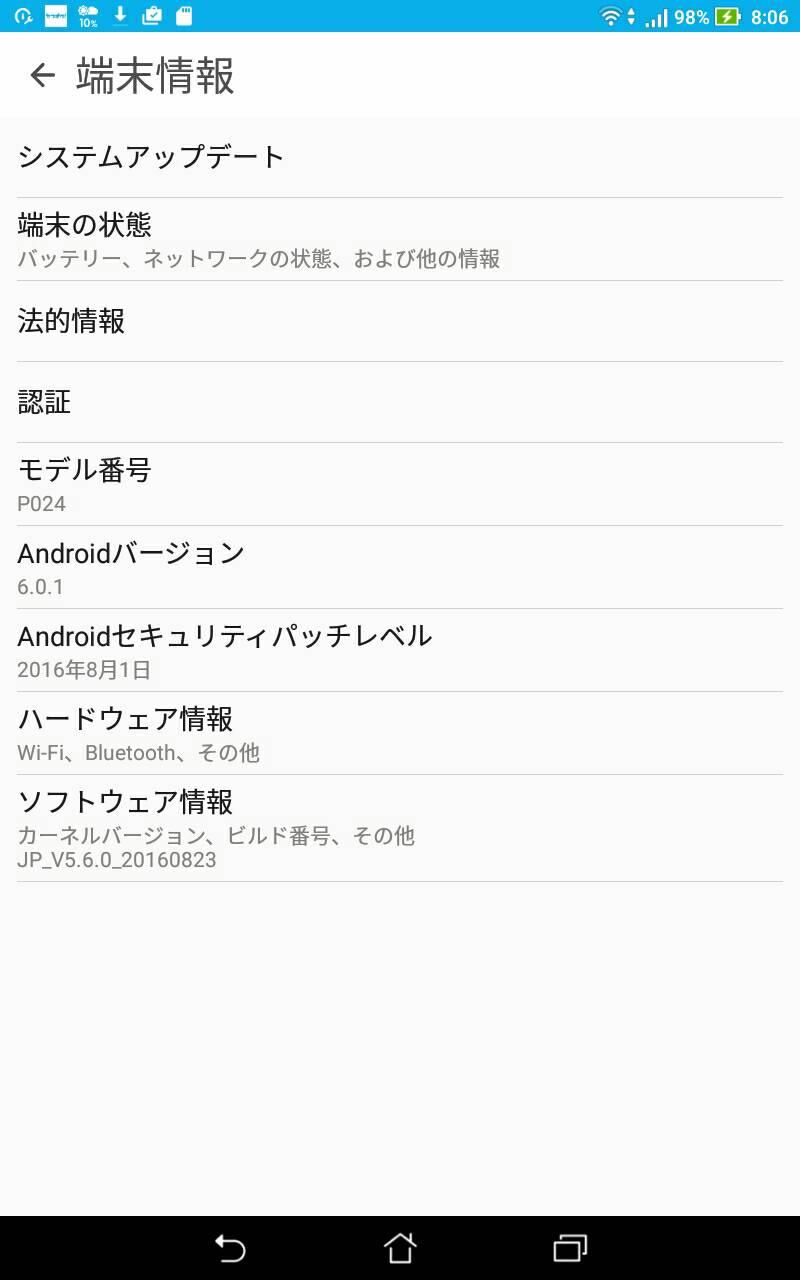Open 法的情報

(400, 321)
